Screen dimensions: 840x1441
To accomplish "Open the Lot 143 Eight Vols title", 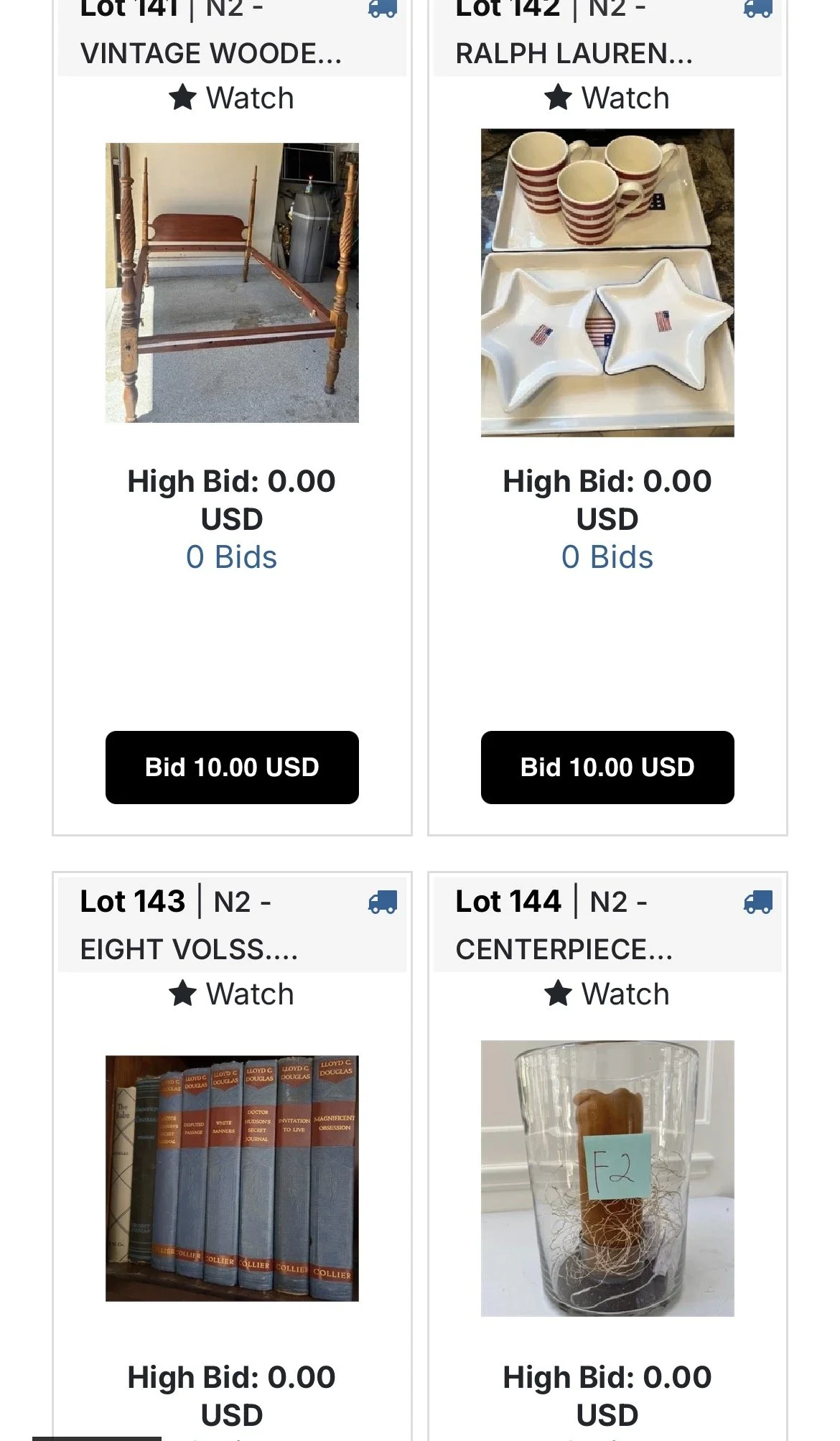I will click(189, 949).
